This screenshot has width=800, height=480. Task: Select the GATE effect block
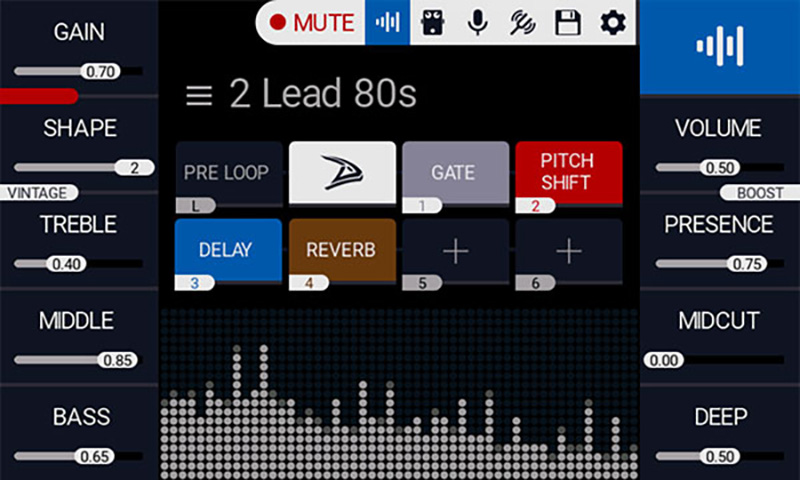454,173
